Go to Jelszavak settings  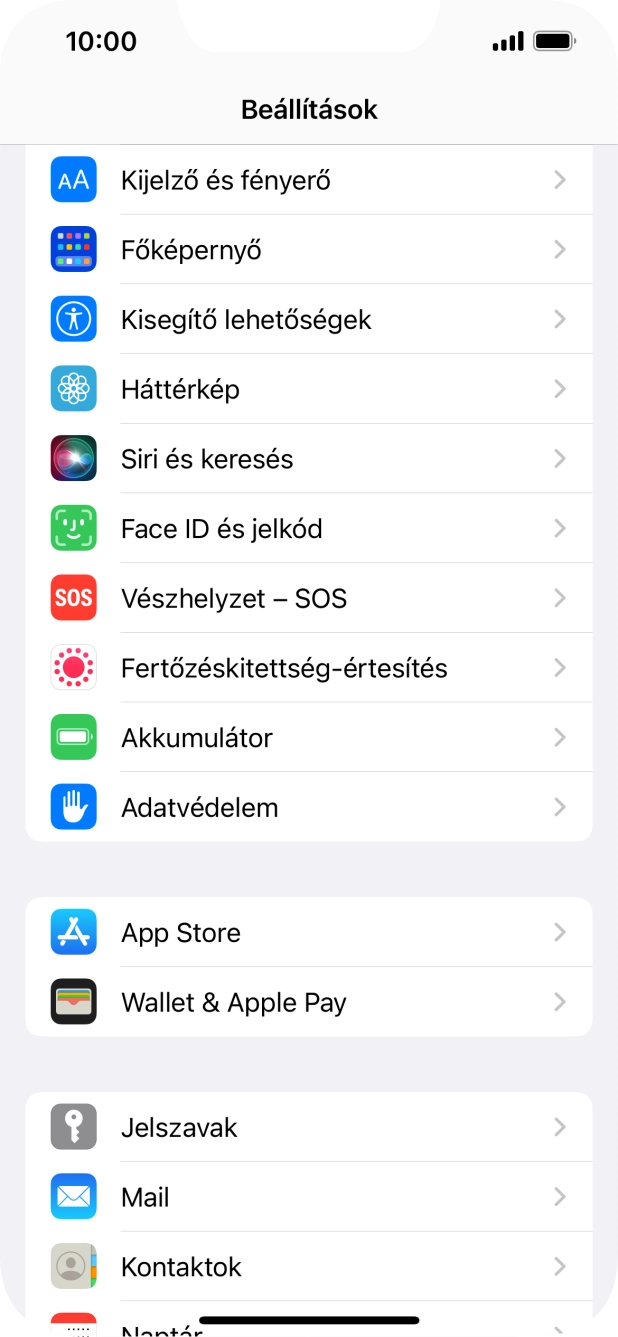click(308, 1127)
